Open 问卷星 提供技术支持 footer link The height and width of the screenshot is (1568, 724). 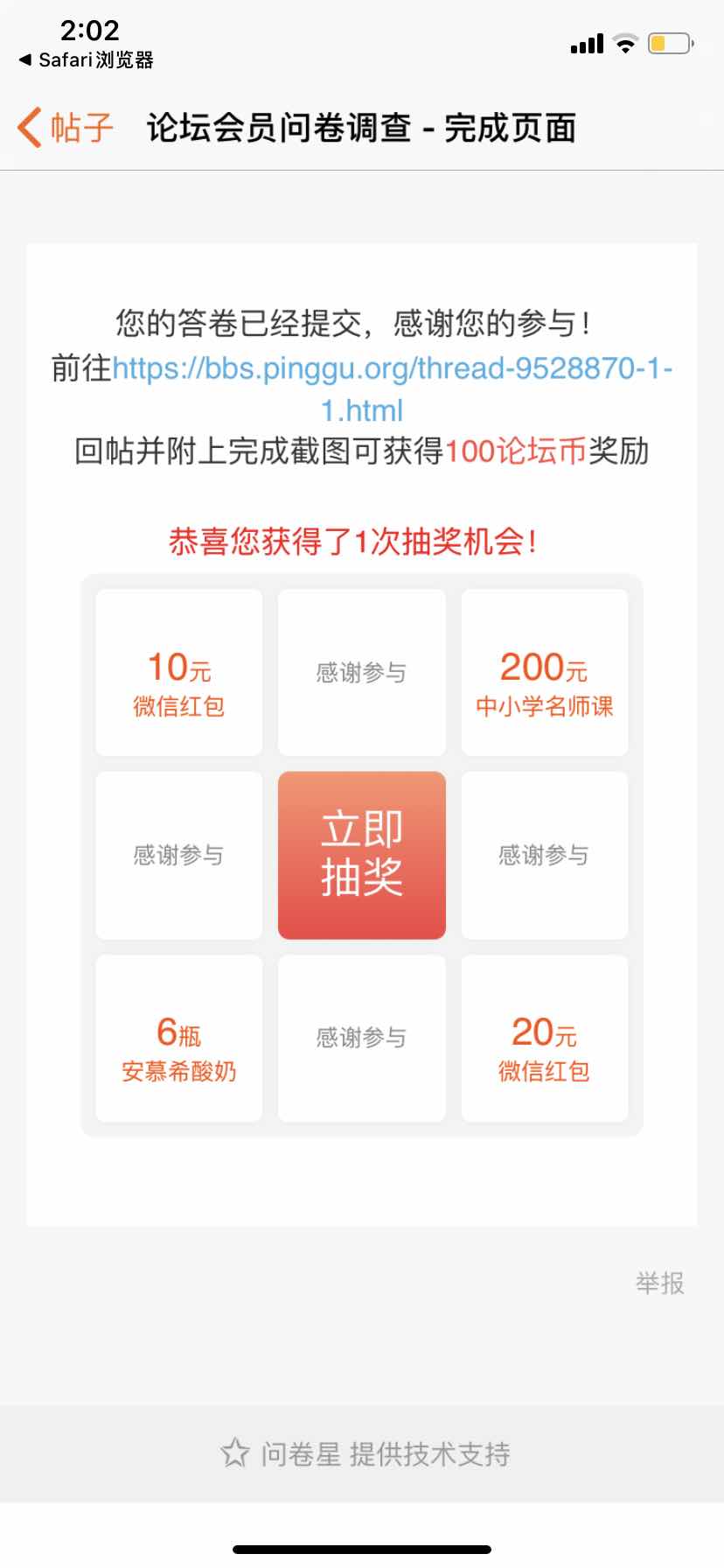(x=365, y=1453)
